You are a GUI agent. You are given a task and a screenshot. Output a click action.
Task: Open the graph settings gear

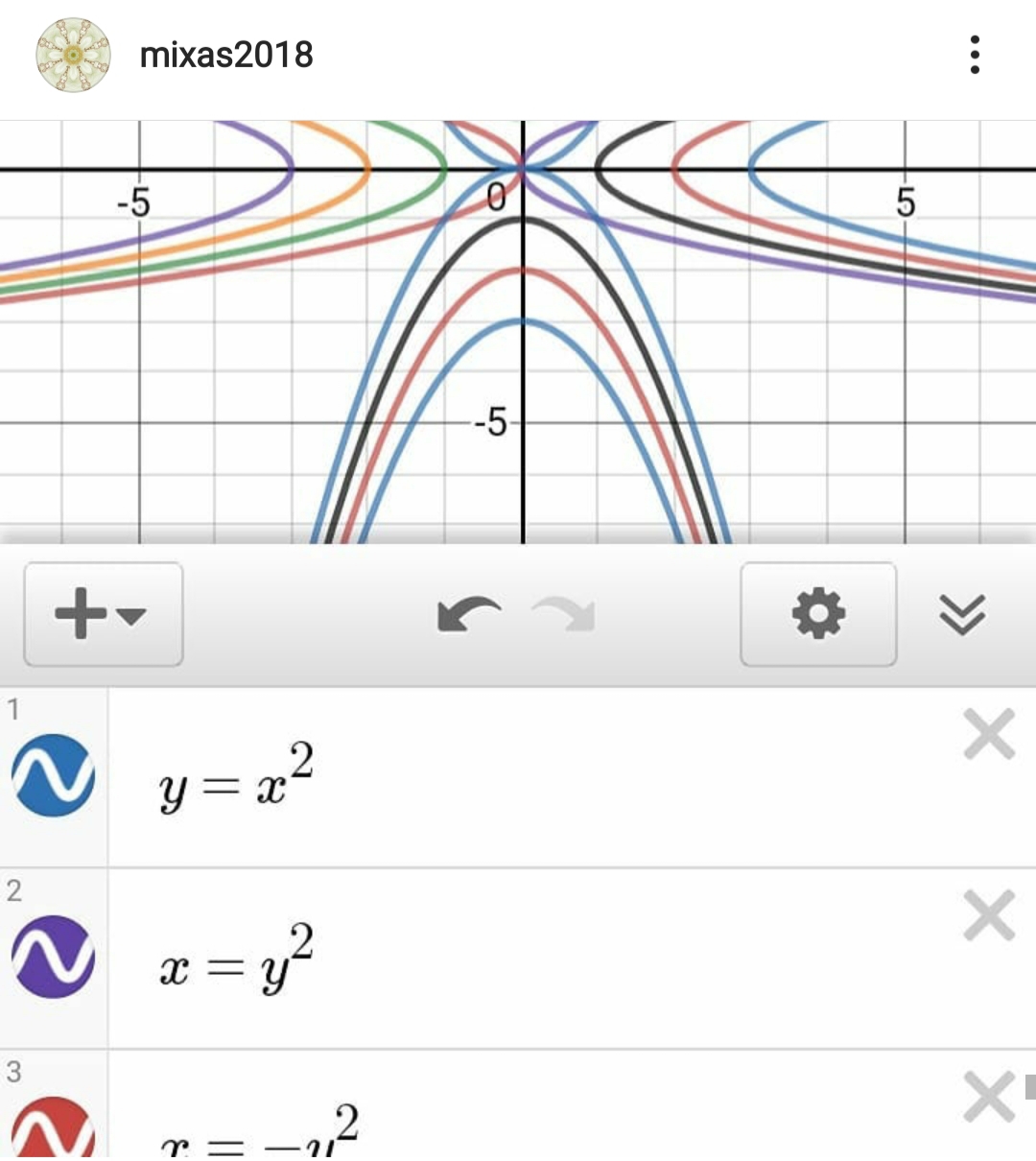coord(818,614)
